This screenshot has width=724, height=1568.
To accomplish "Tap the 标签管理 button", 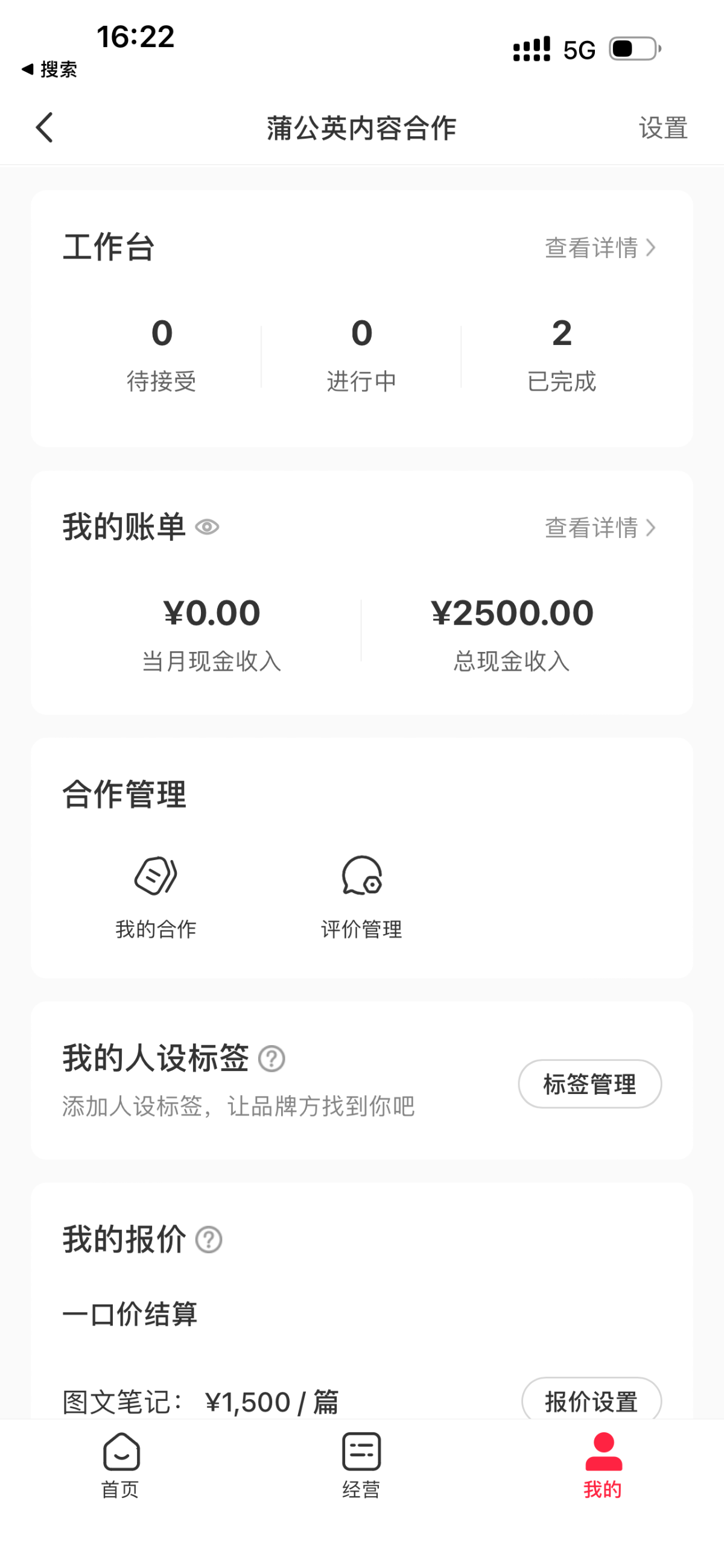I will click(589, 1084).
